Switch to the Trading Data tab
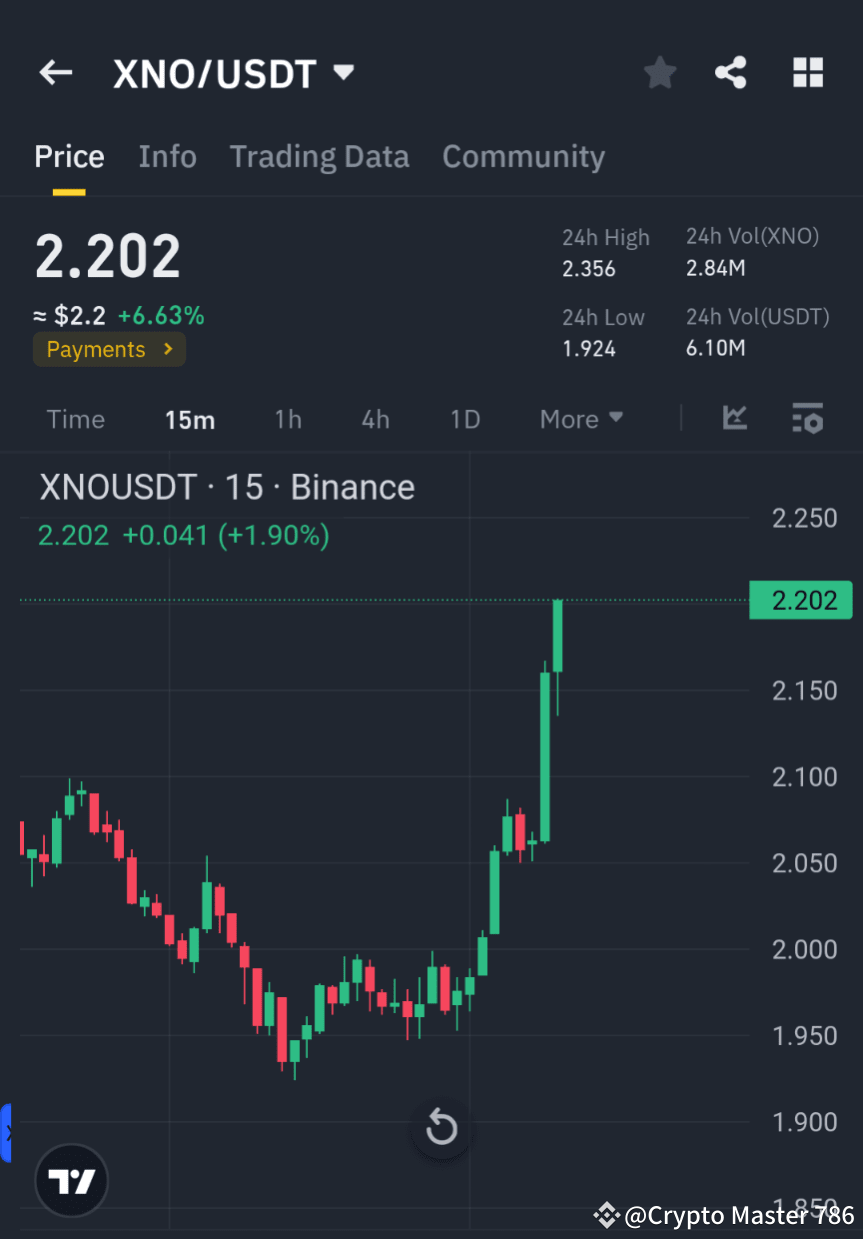 coord(319,156)
